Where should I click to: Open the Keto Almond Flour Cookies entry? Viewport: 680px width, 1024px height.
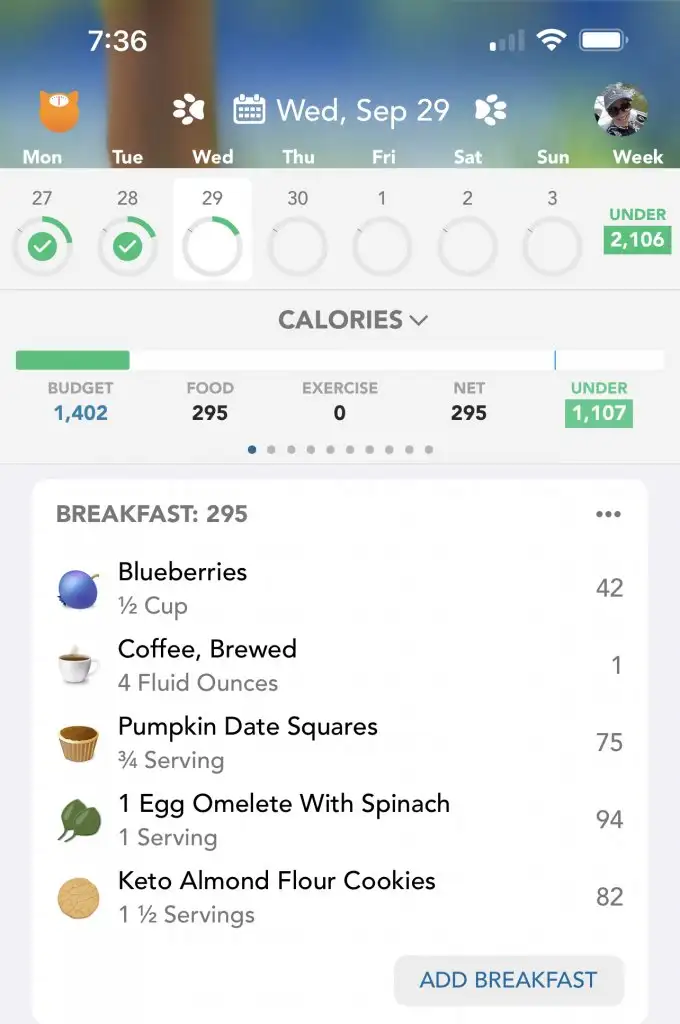pos(340,896)
